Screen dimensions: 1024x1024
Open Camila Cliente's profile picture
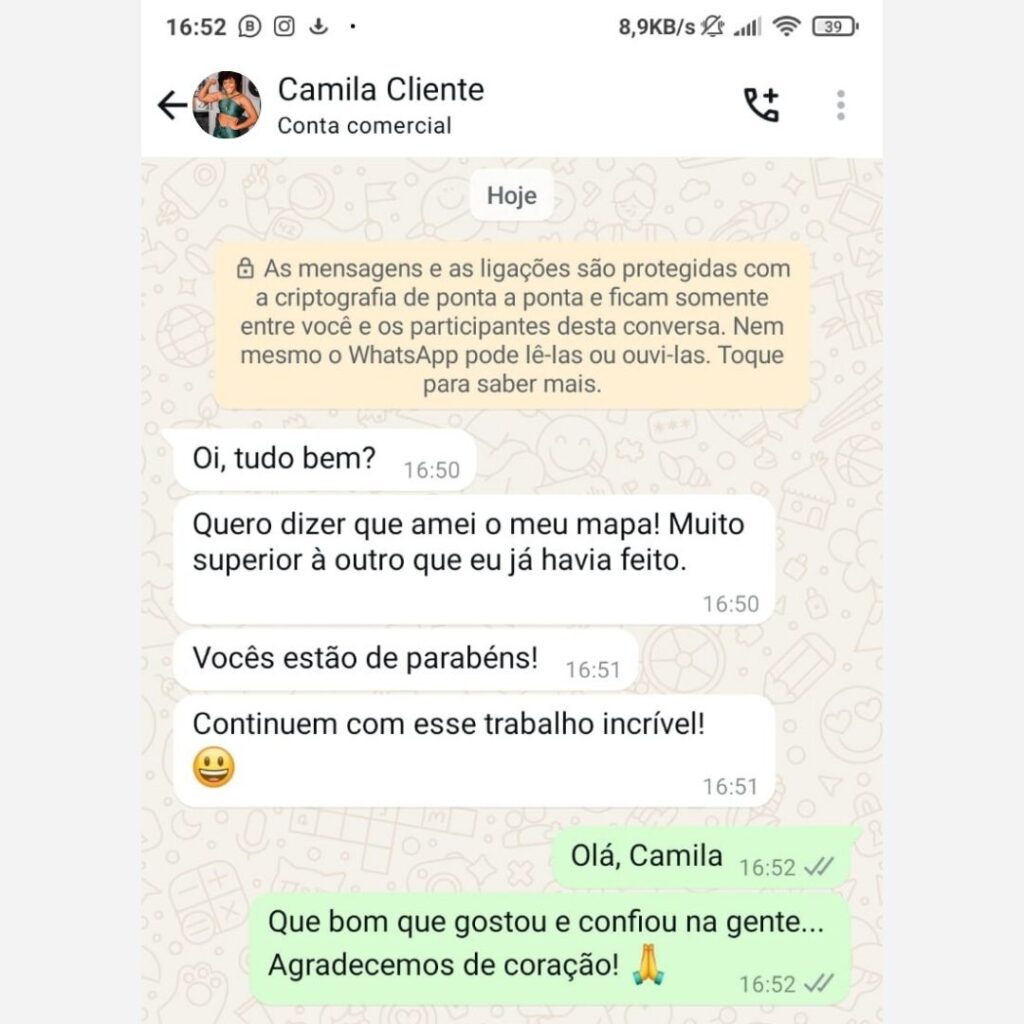point(227,105)
